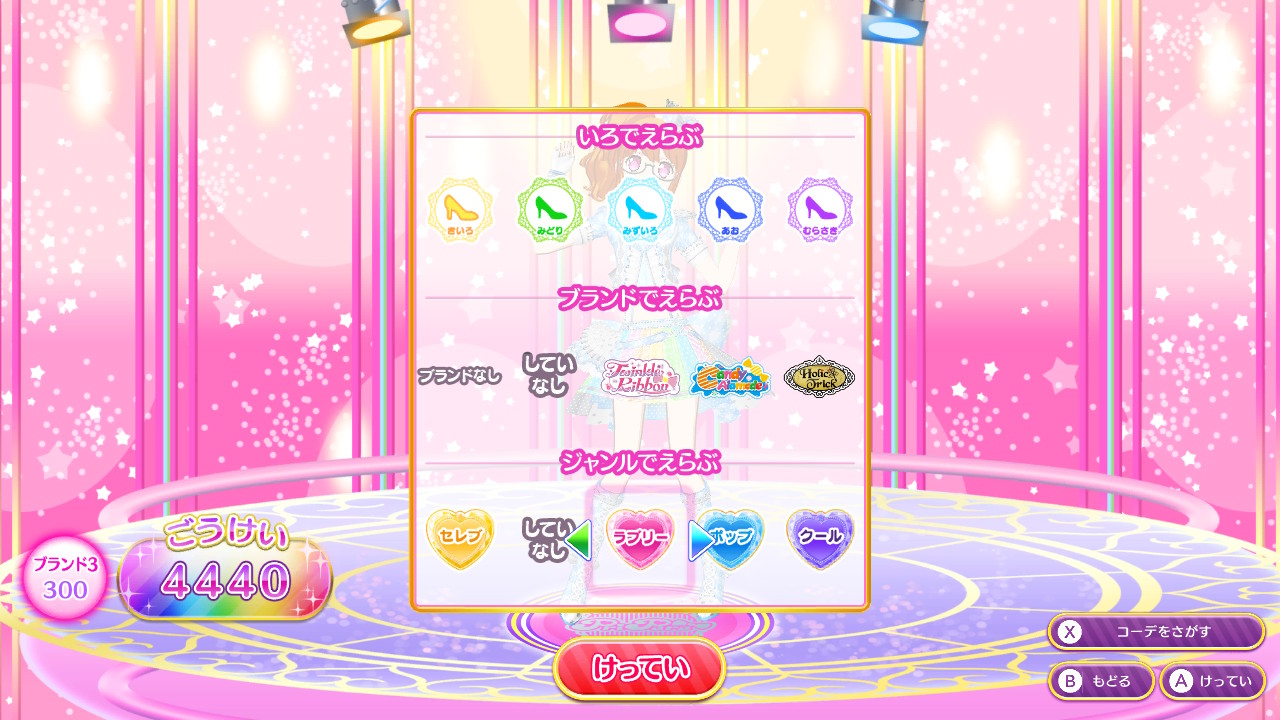Choose the セレブ genre heart
1280x720 pixels.
(x=460, y=538)
